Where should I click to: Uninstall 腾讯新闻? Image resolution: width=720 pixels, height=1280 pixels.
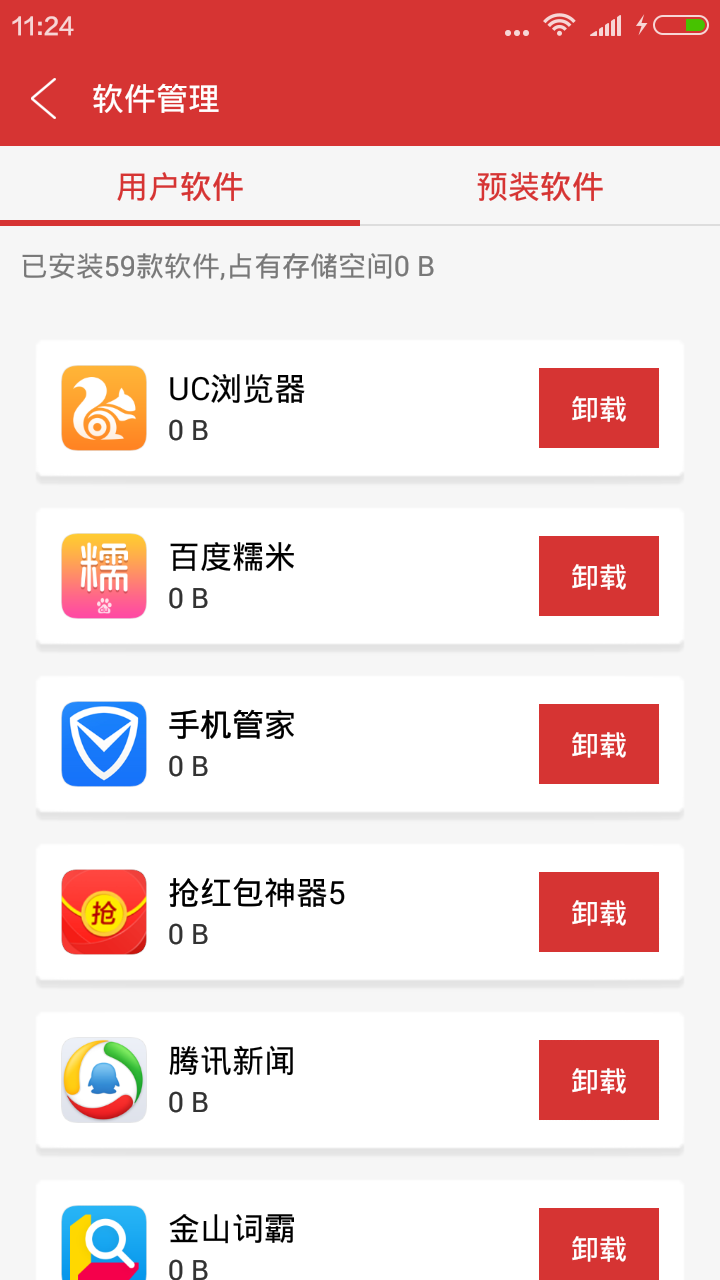point(599,1080)
